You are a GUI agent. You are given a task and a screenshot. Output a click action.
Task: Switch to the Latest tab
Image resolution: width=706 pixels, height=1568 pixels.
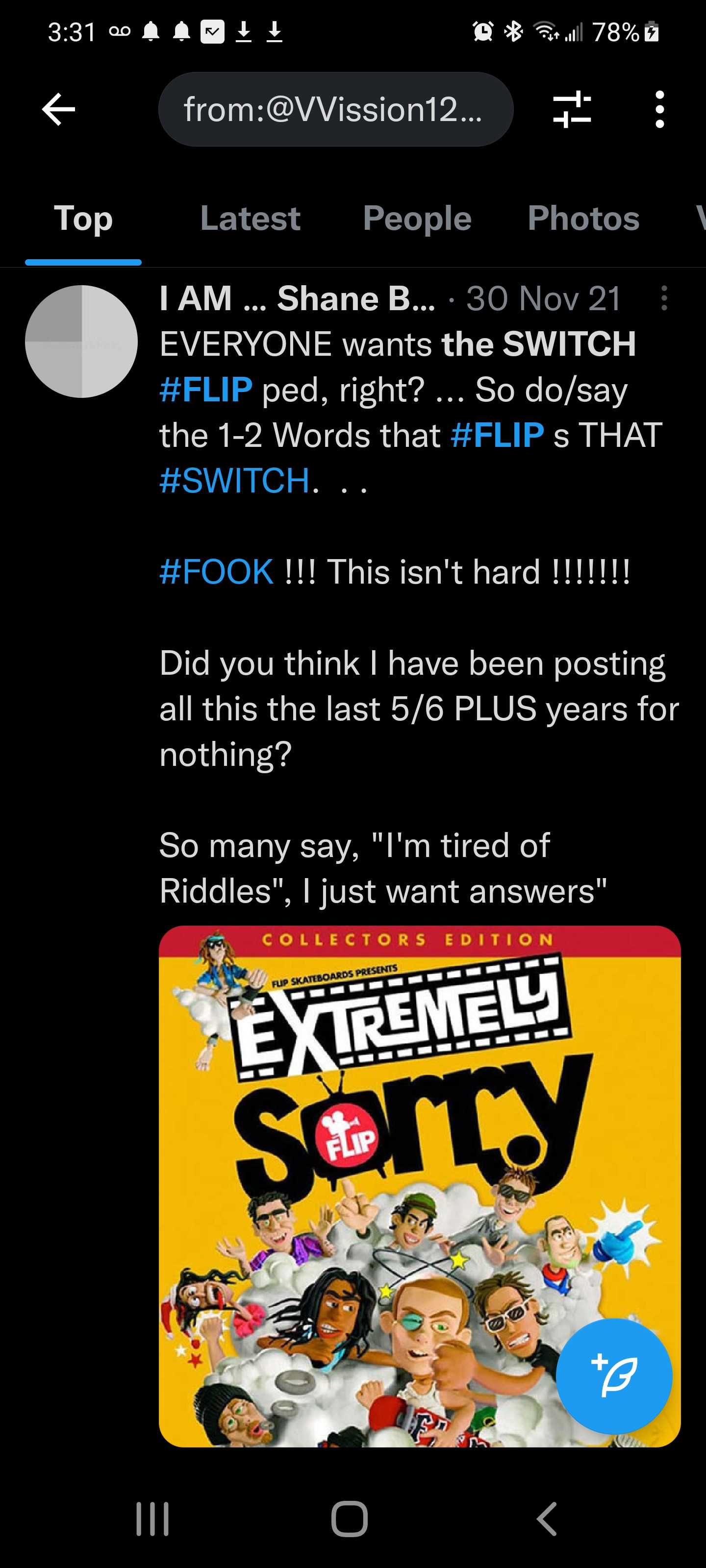point(250,219)
